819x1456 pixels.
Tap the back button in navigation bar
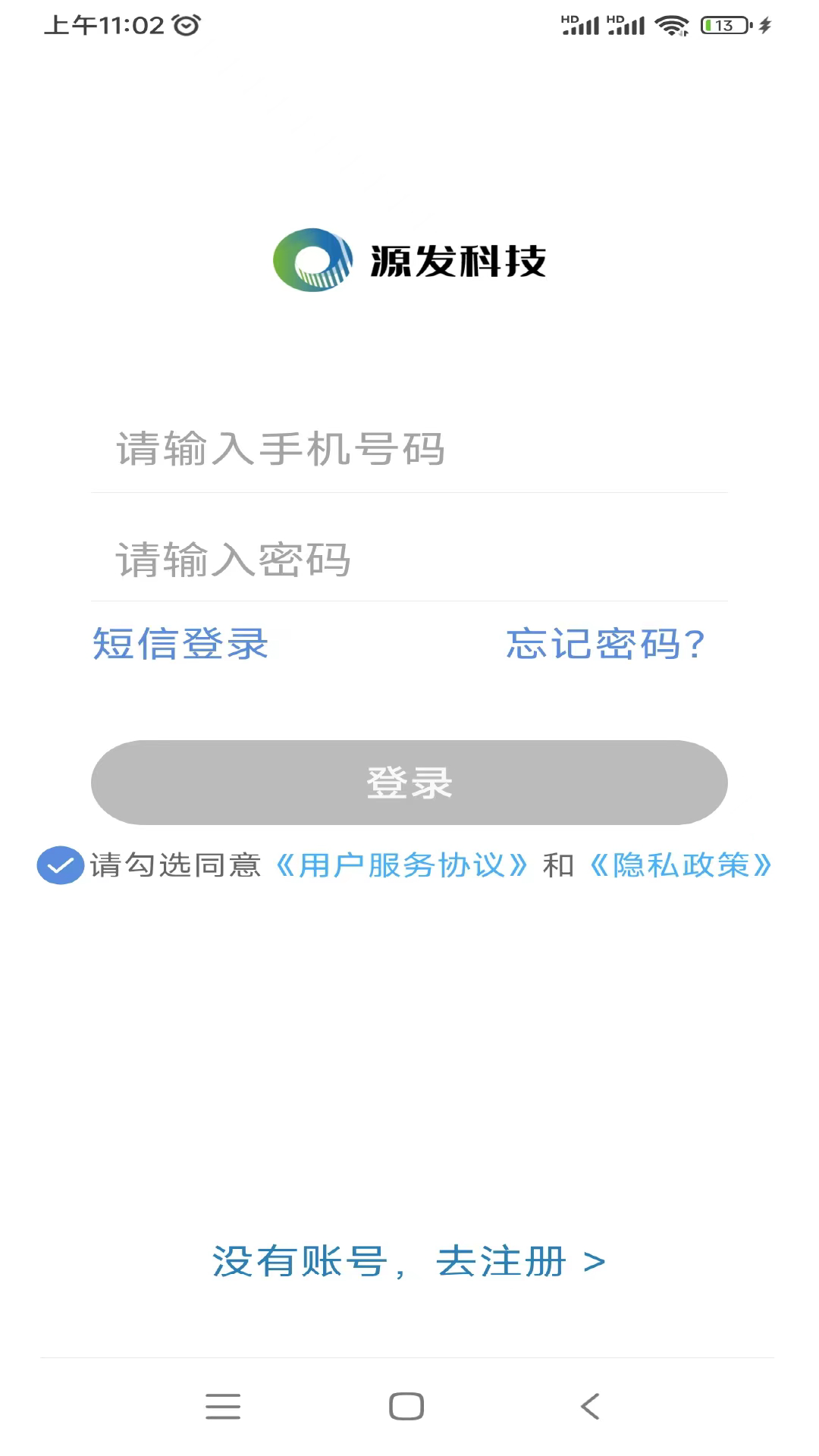pyautogui.click(x=589, y=1404)
